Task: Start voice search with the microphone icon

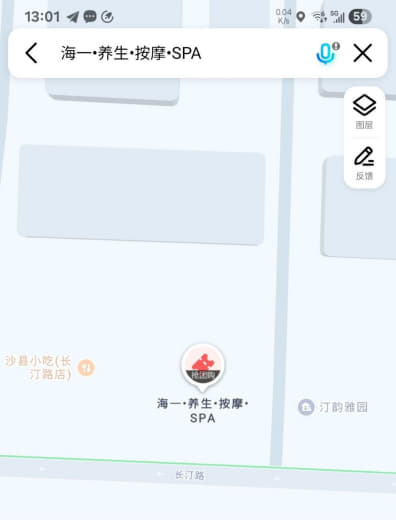Action: pyautogui.click(x=327, y=53)
